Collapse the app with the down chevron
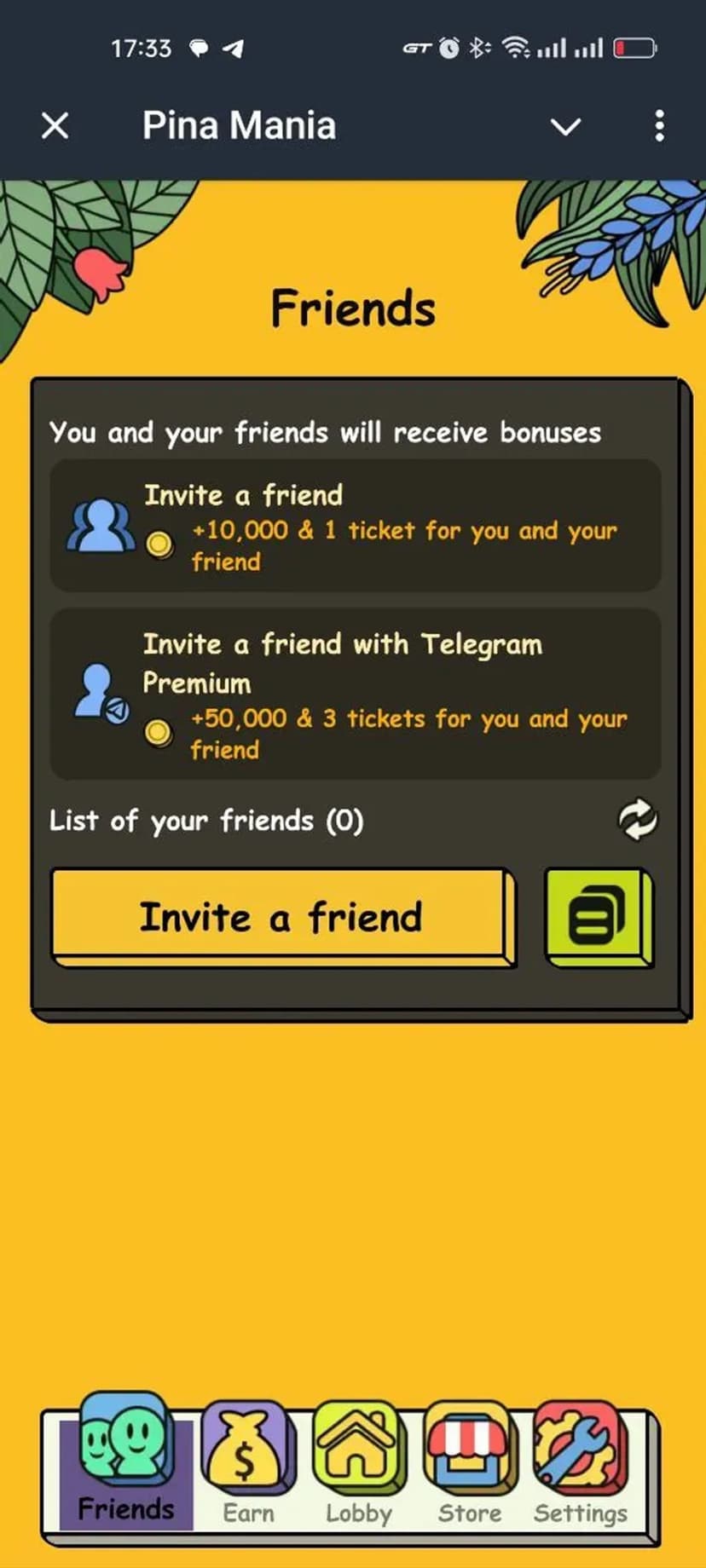This screenshot has width=706, height=1568. click(x=565, y=127)
